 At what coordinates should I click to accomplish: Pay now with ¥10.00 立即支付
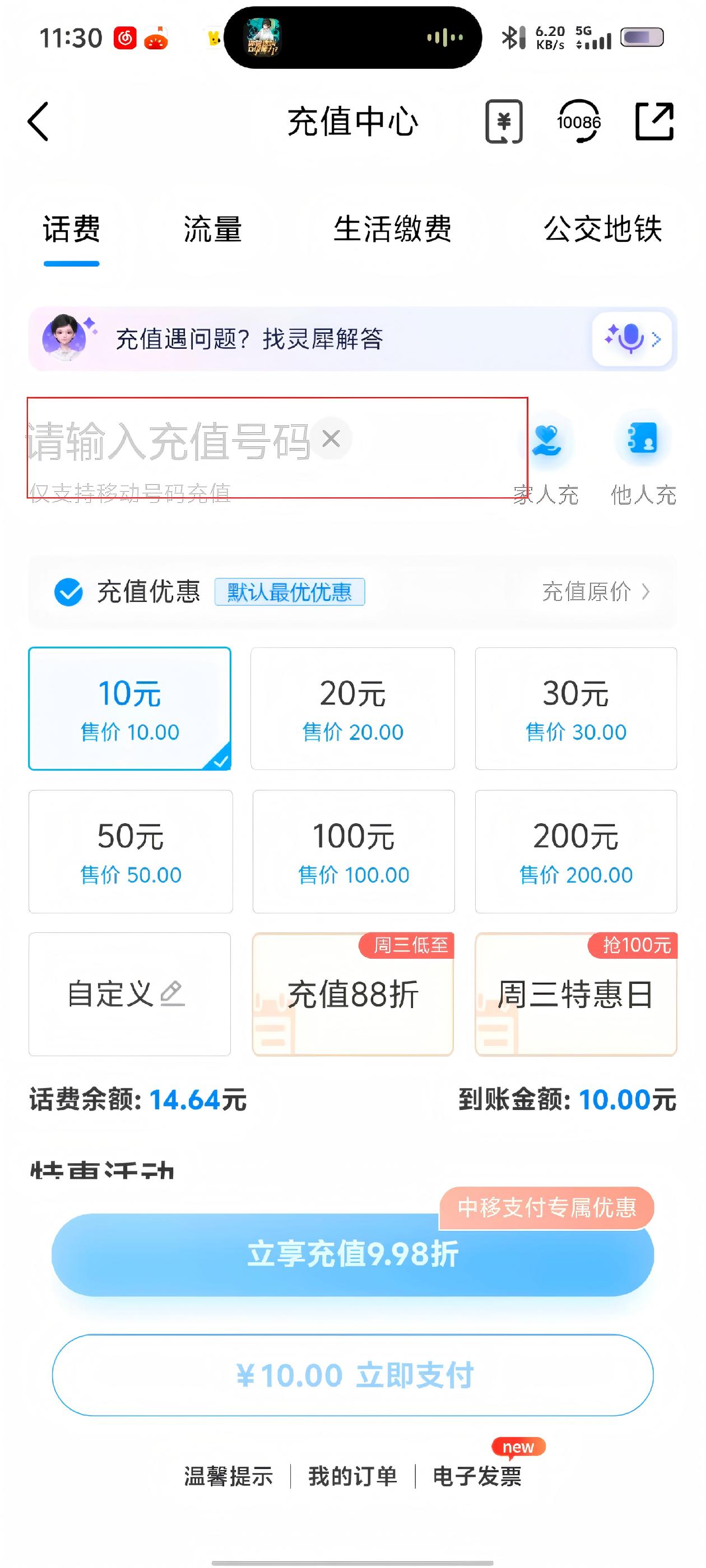(x=352, y=1375)
